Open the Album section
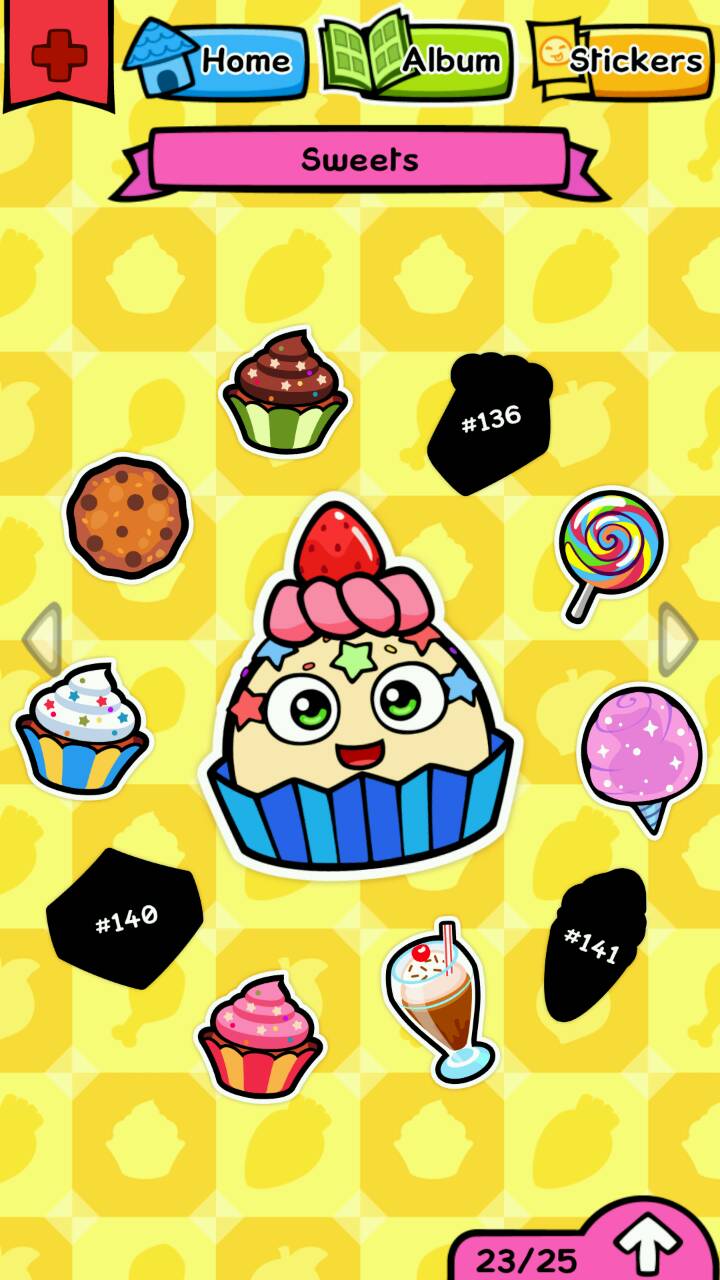The height and width of the screenshot is (1280, 720). 418,60
